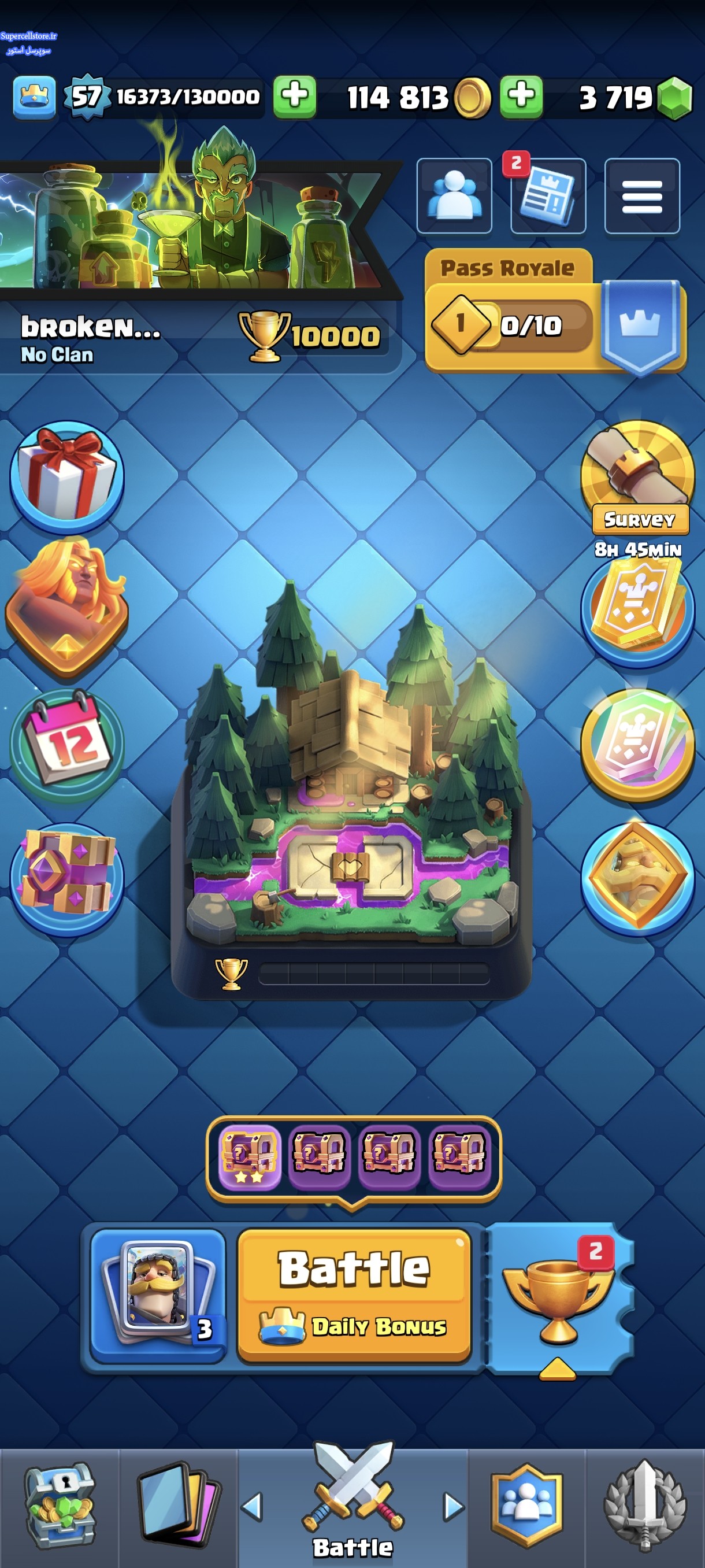Open the battle deck selector card
Screen dimensions: 705x1568
point(158,1295)
